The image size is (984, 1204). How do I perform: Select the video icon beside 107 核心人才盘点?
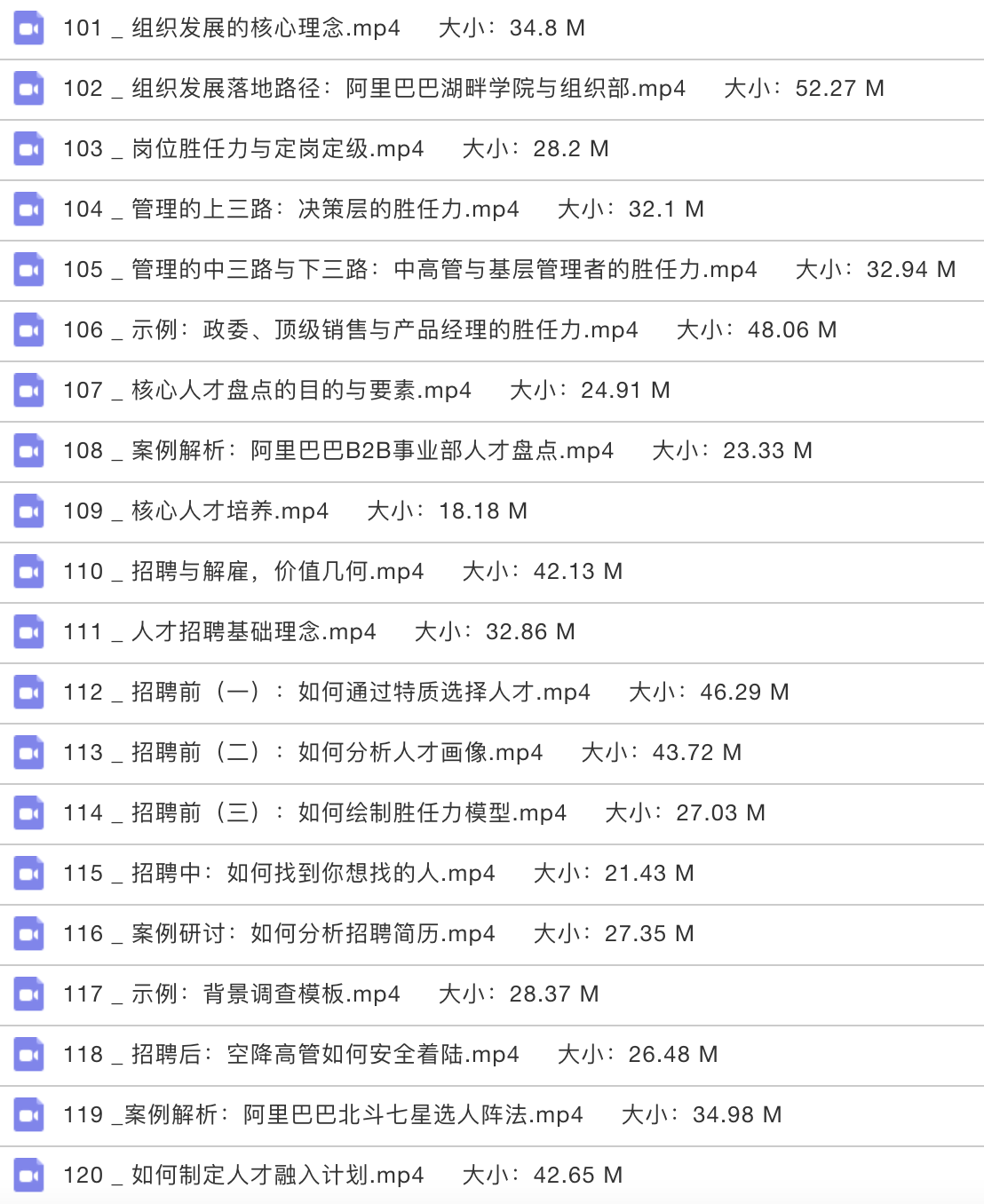[x=28, y=390]
